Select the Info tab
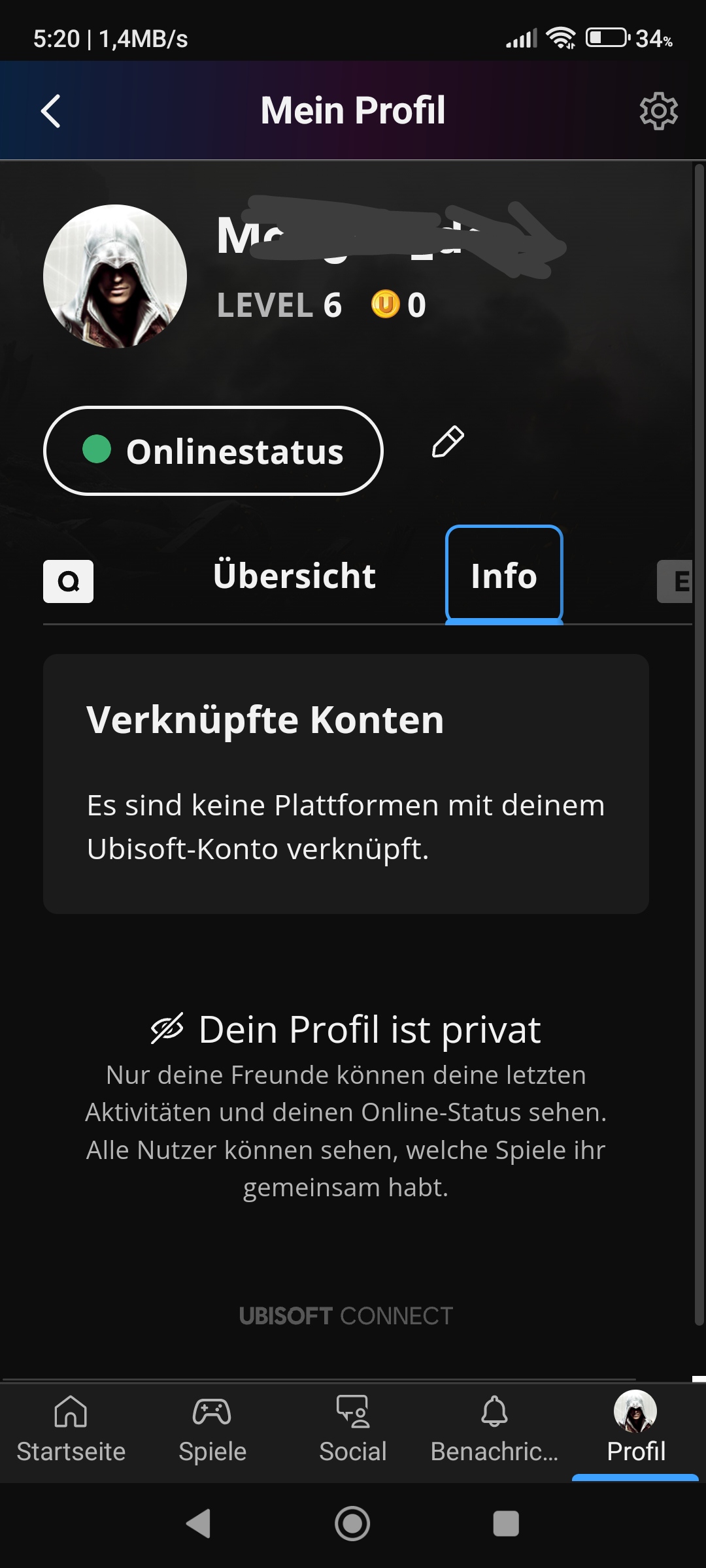 coord(504,575)
